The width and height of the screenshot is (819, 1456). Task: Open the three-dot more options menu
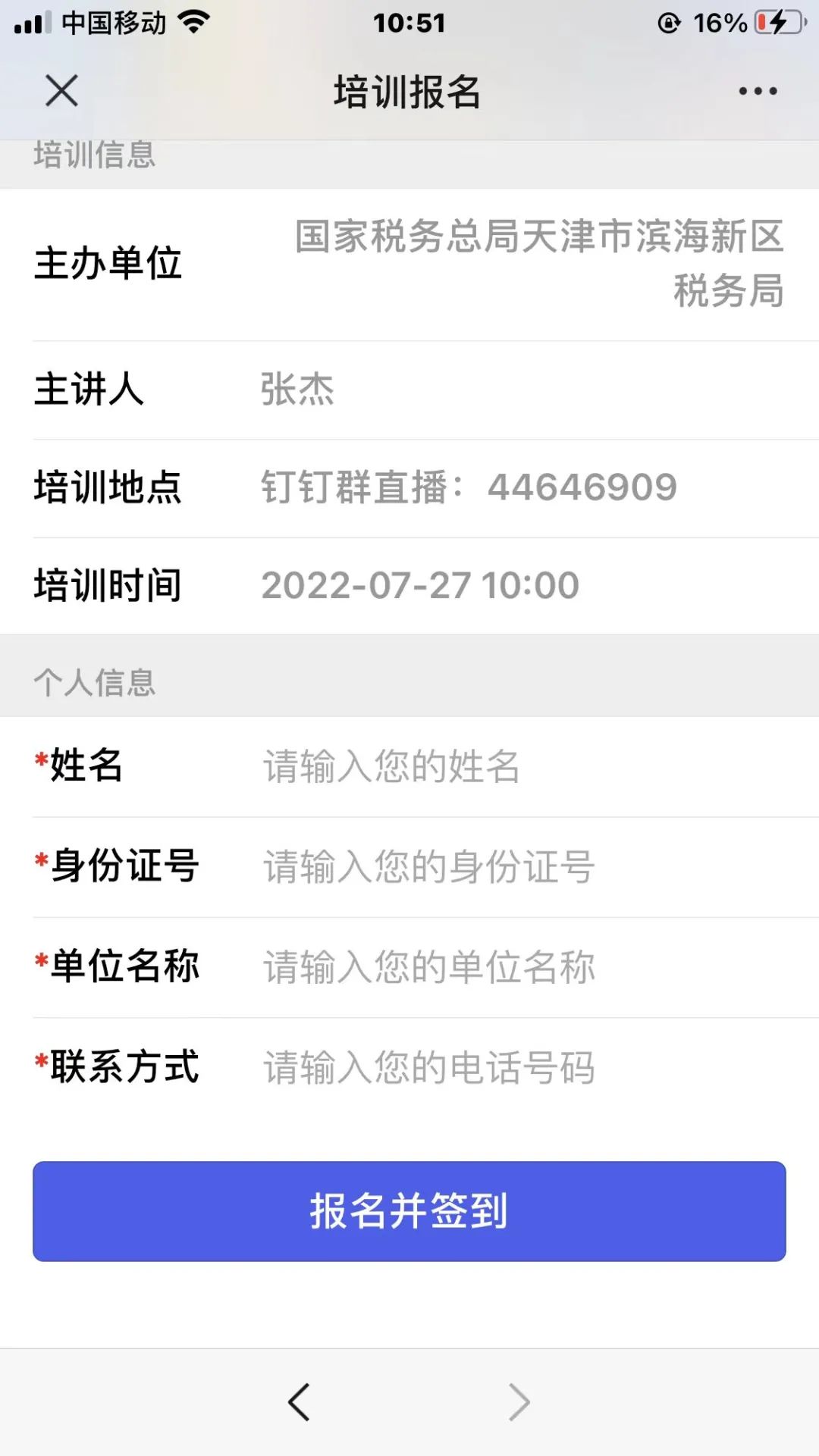pyautogui.click(x=758, y=91)
